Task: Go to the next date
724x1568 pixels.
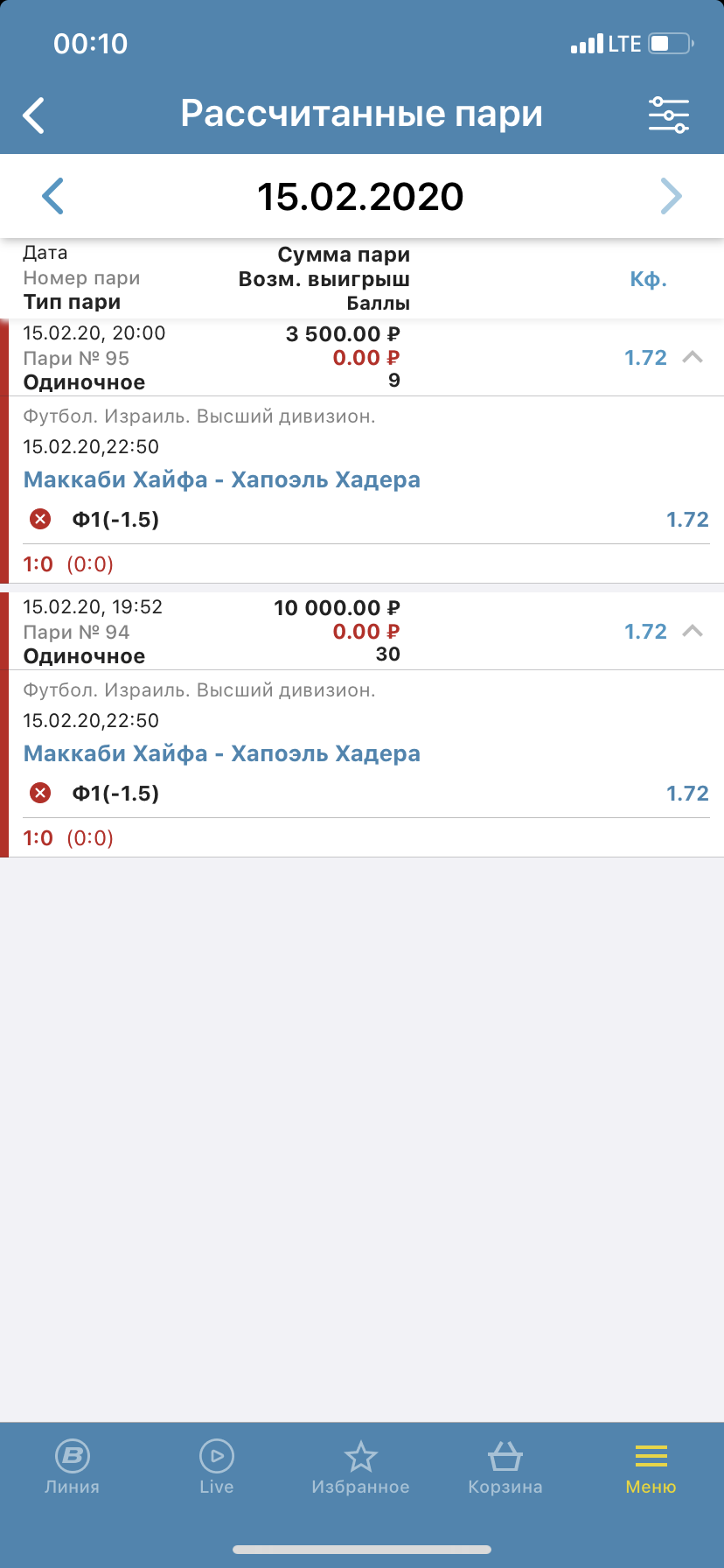Action: click(671, 196)
